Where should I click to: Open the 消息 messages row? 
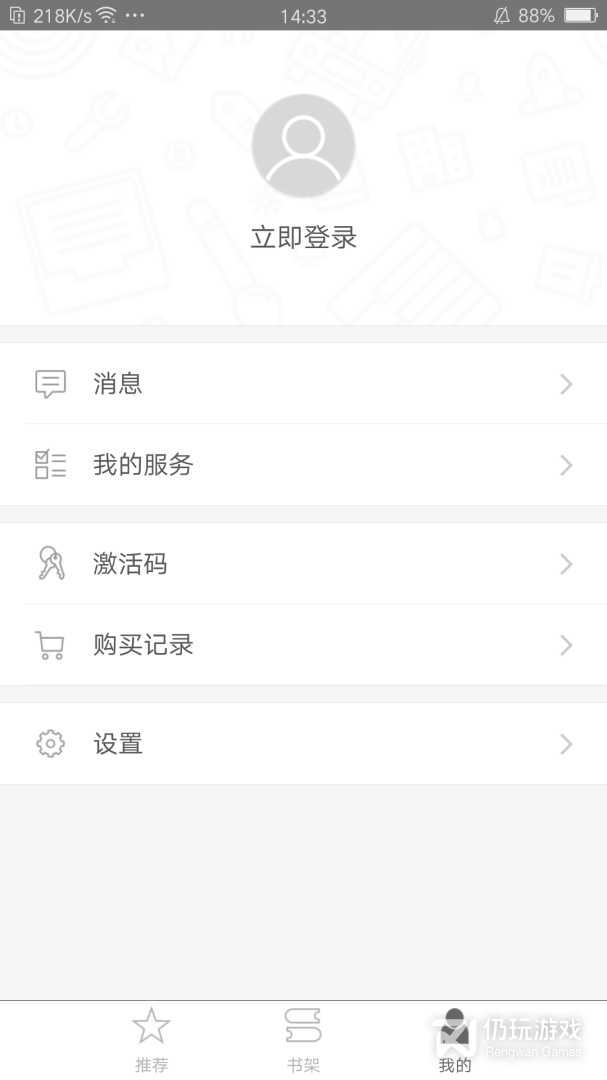(303, 384)
